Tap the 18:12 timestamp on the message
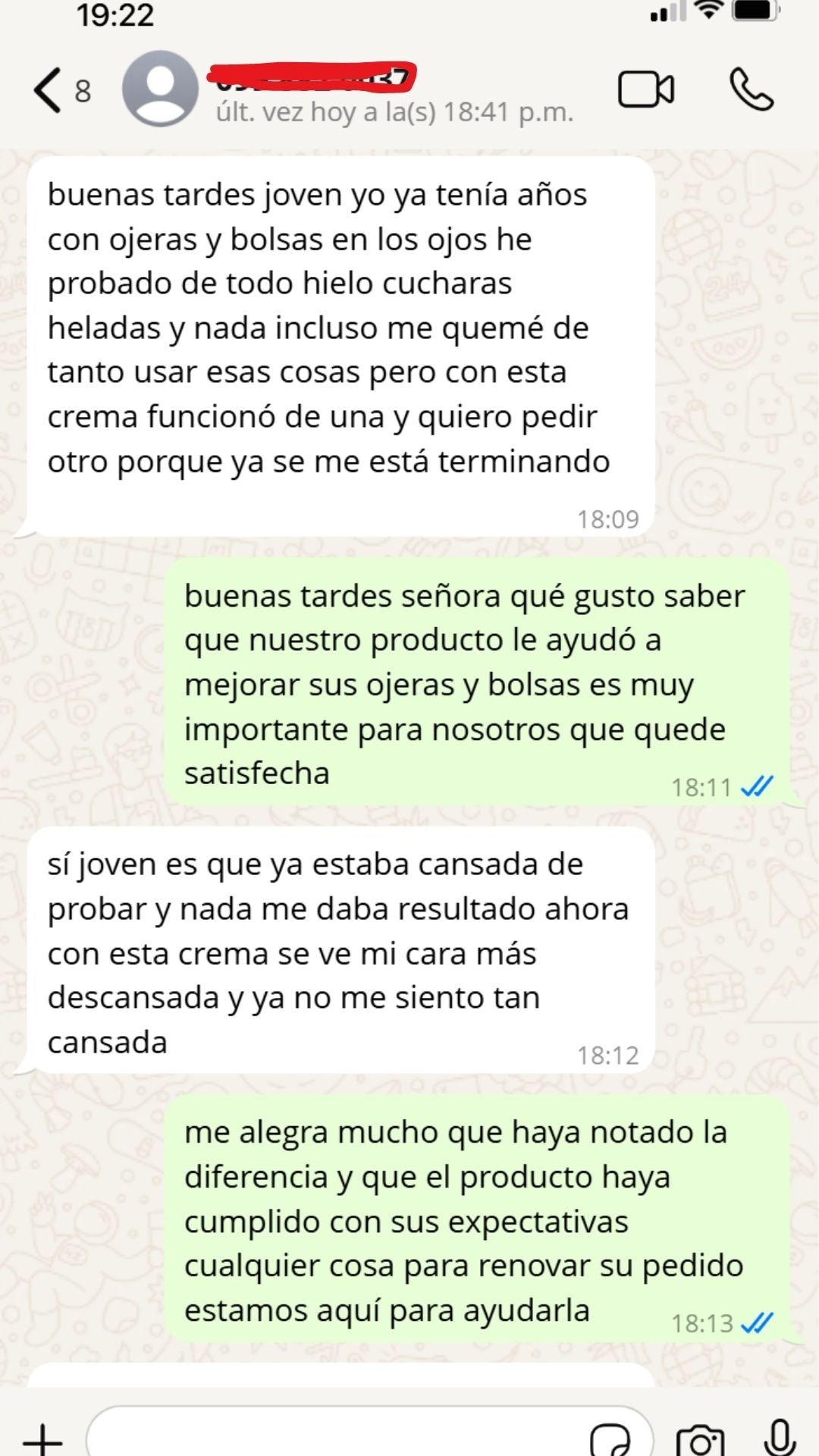The width and height of the screenshot is (819, 1456). click(608, 1054)
